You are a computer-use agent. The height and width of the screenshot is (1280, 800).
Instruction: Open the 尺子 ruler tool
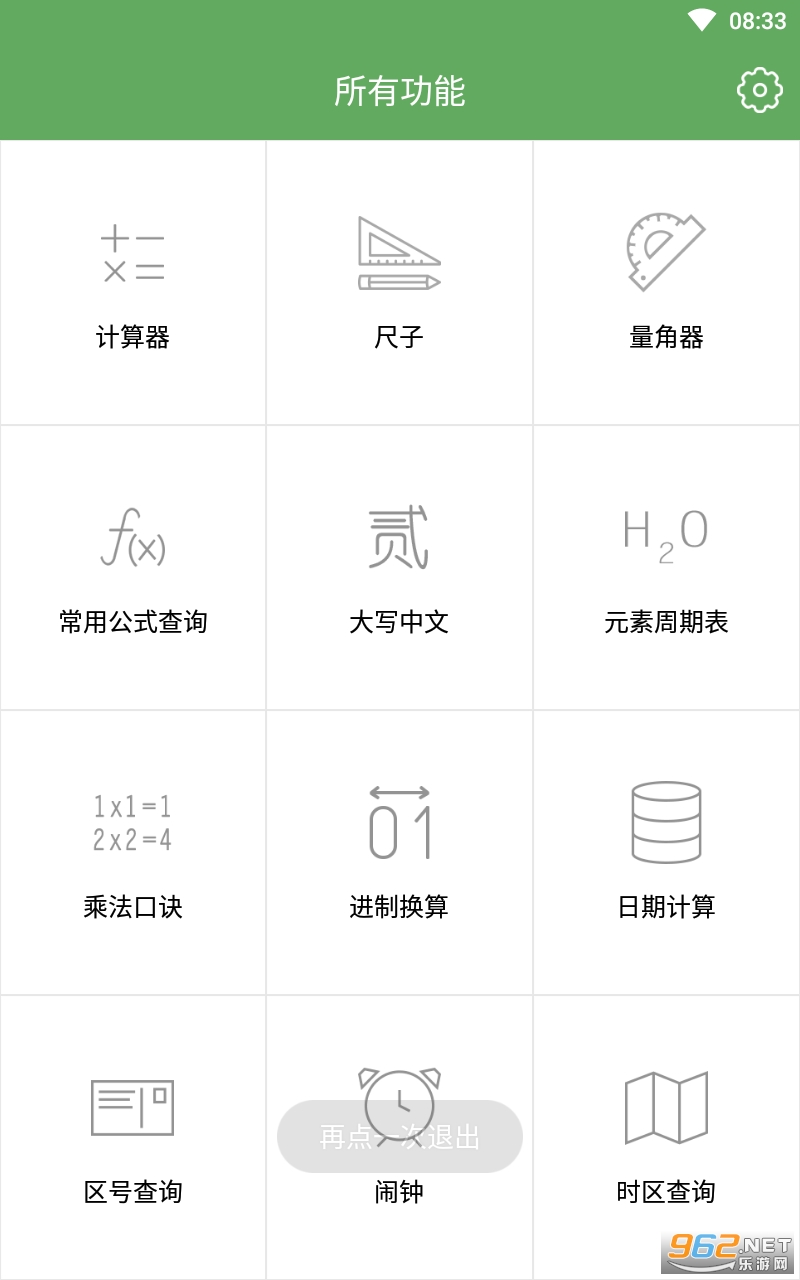point(400,280)
